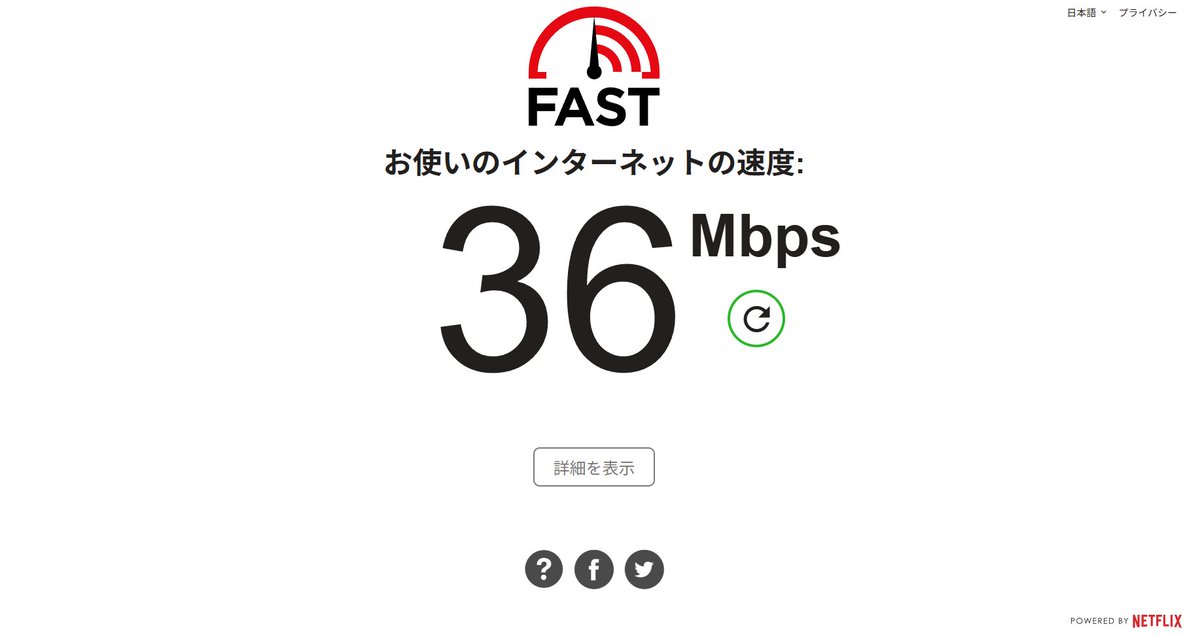The width and height of the screenshot is (1200, 635).
Task: Open the Powered by Netflix link
Action: [x=1126, y=621]
